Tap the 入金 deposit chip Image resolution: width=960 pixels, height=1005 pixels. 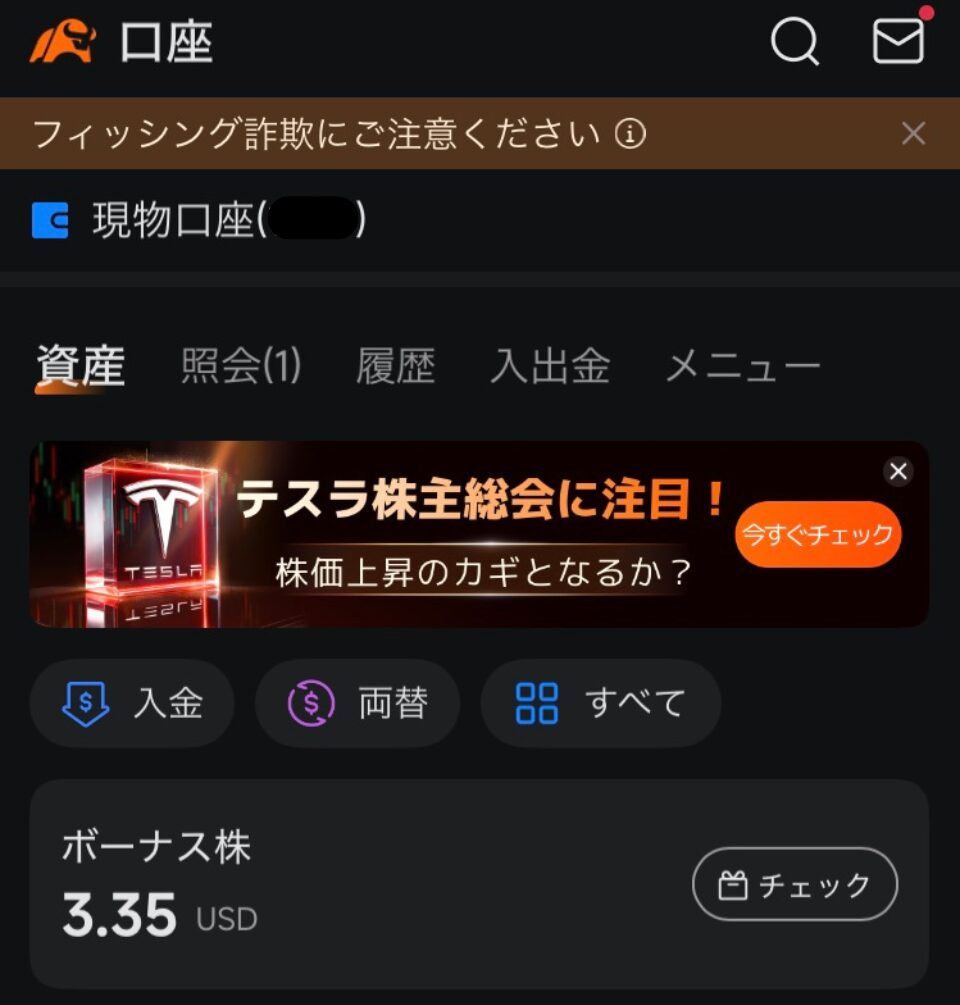pyautogui.click(x=132, y=704)
